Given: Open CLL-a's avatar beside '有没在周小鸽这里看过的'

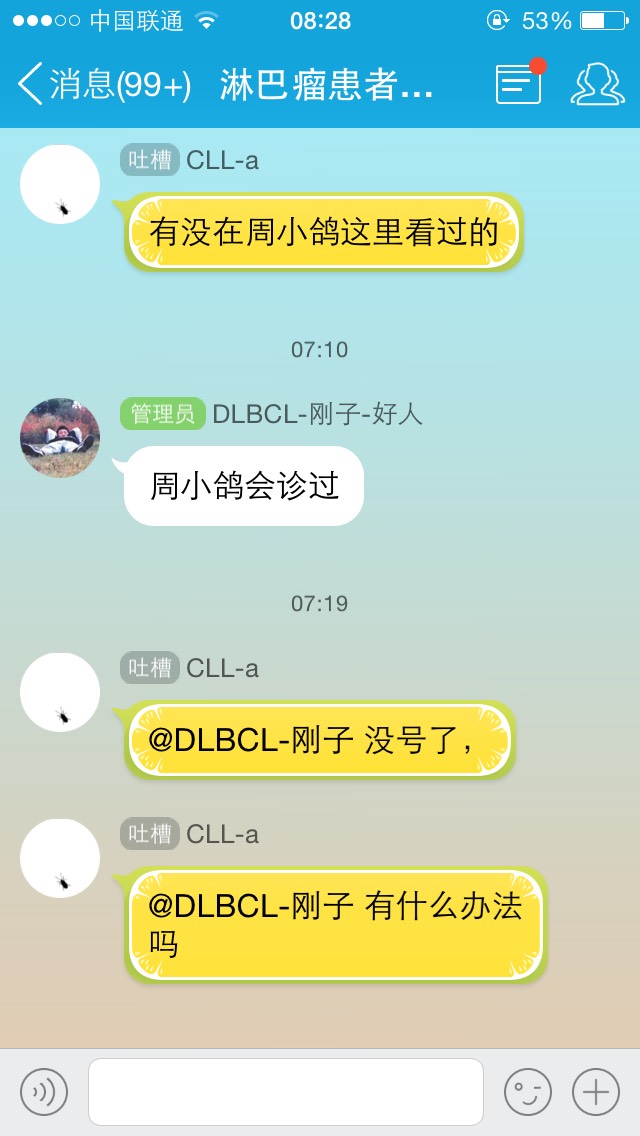Looking at the screenshot, I should [60, 184].
